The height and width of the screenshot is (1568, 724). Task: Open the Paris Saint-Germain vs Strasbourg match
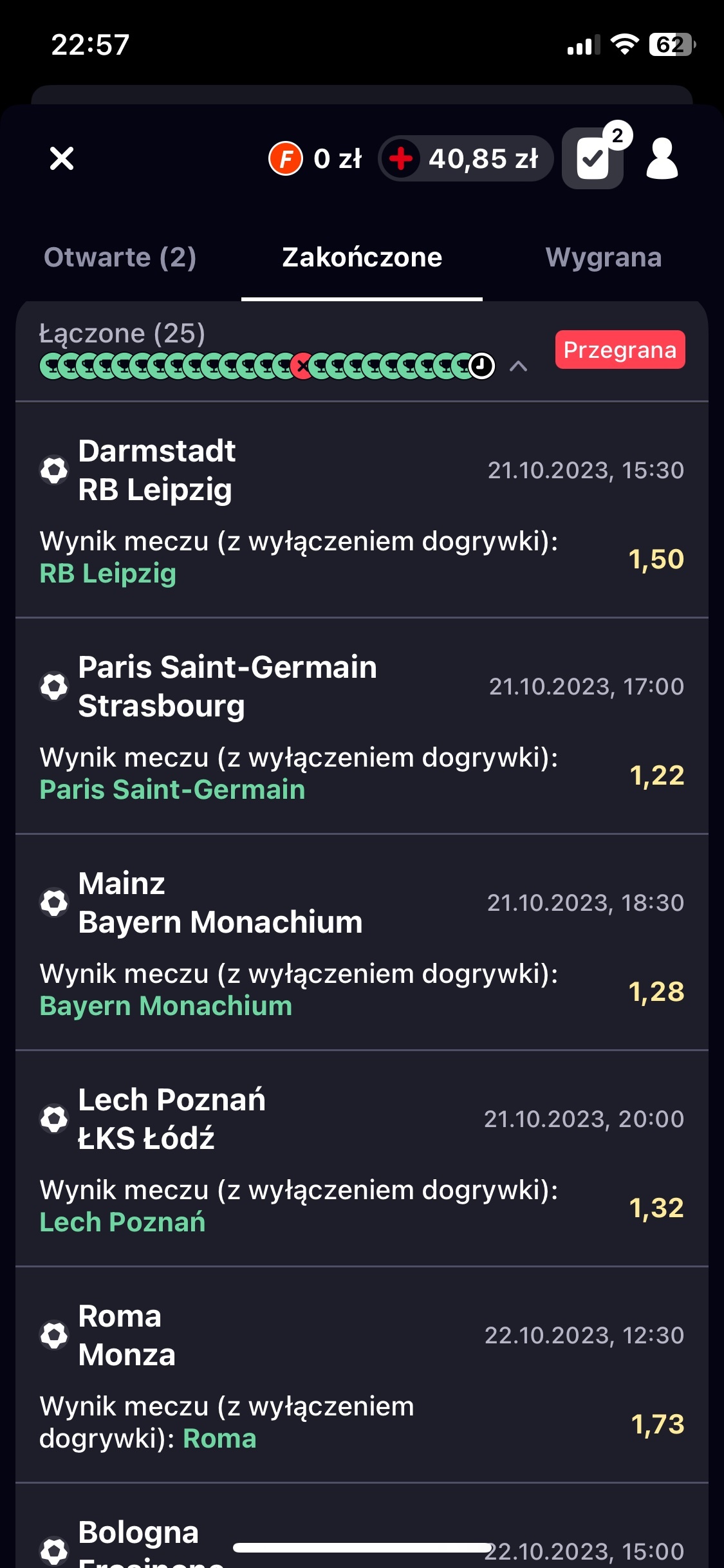(227, 687)
